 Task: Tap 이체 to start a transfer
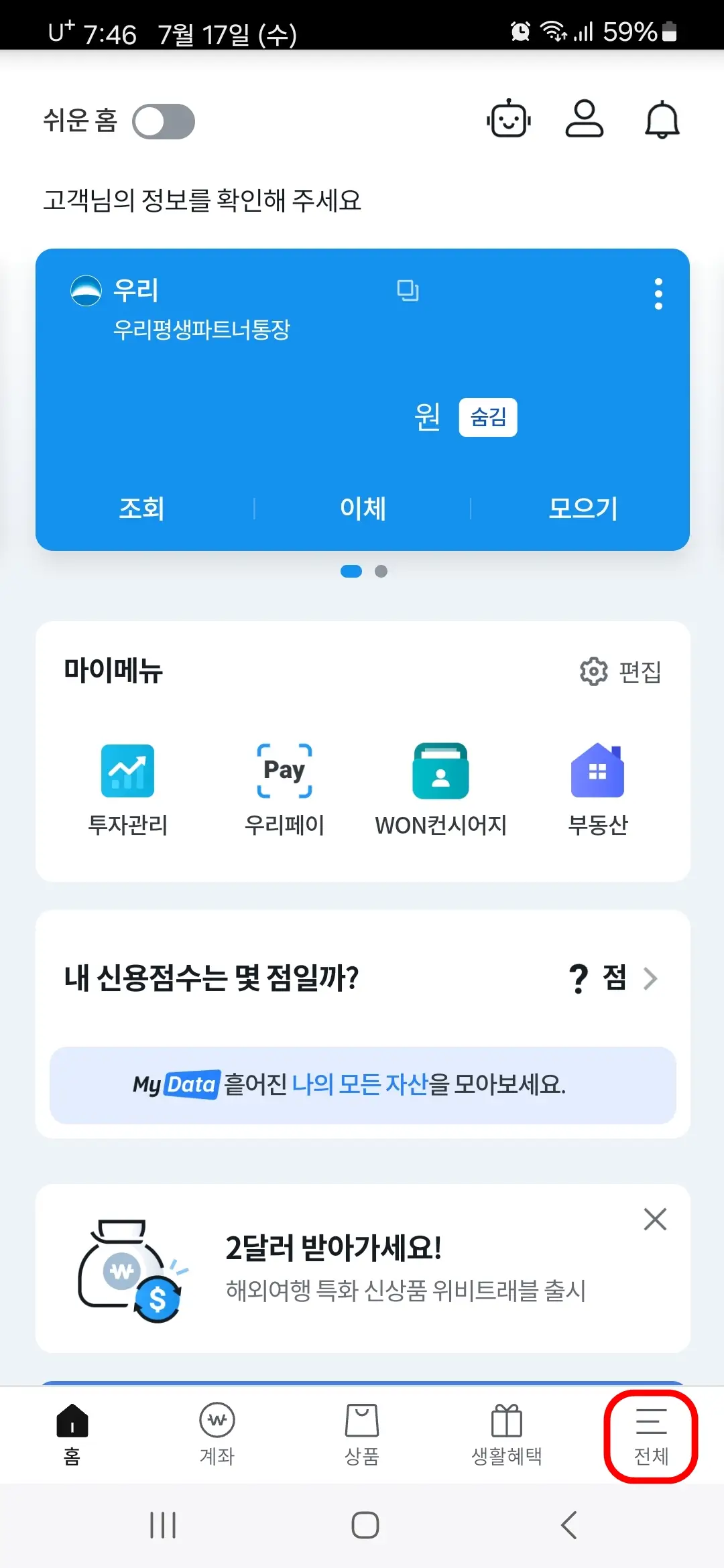363,509
